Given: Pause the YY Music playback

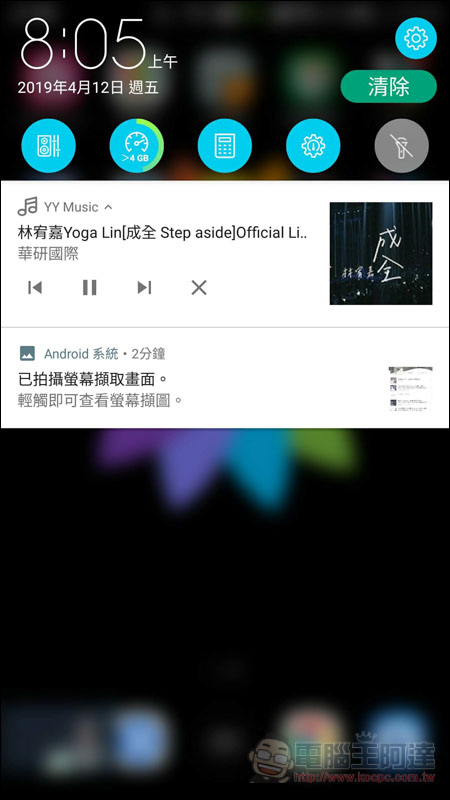Looking at the screenshot, I should [x=90, y=288].
